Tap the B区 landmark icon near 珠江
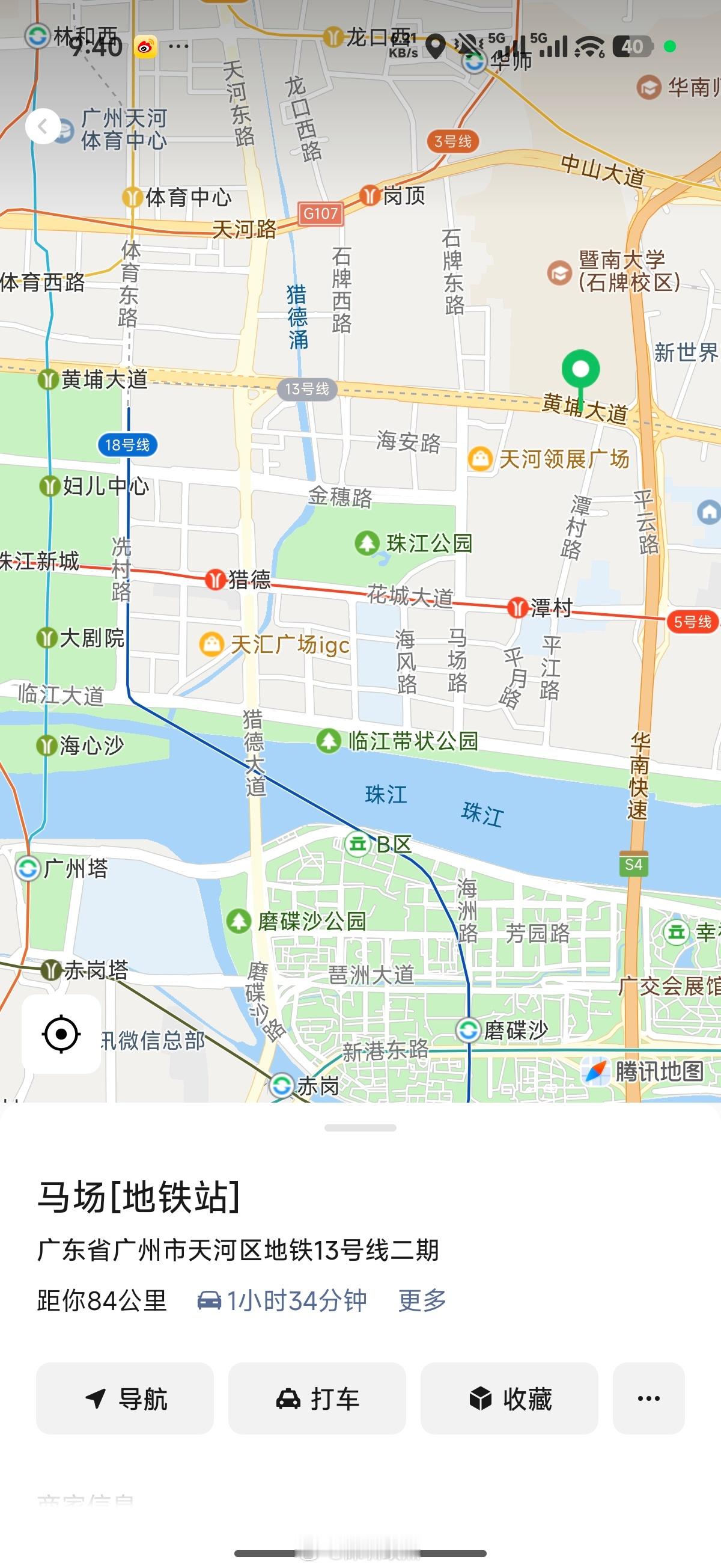Viewport: 721px width, 1568px height. (x=358, y=844)
